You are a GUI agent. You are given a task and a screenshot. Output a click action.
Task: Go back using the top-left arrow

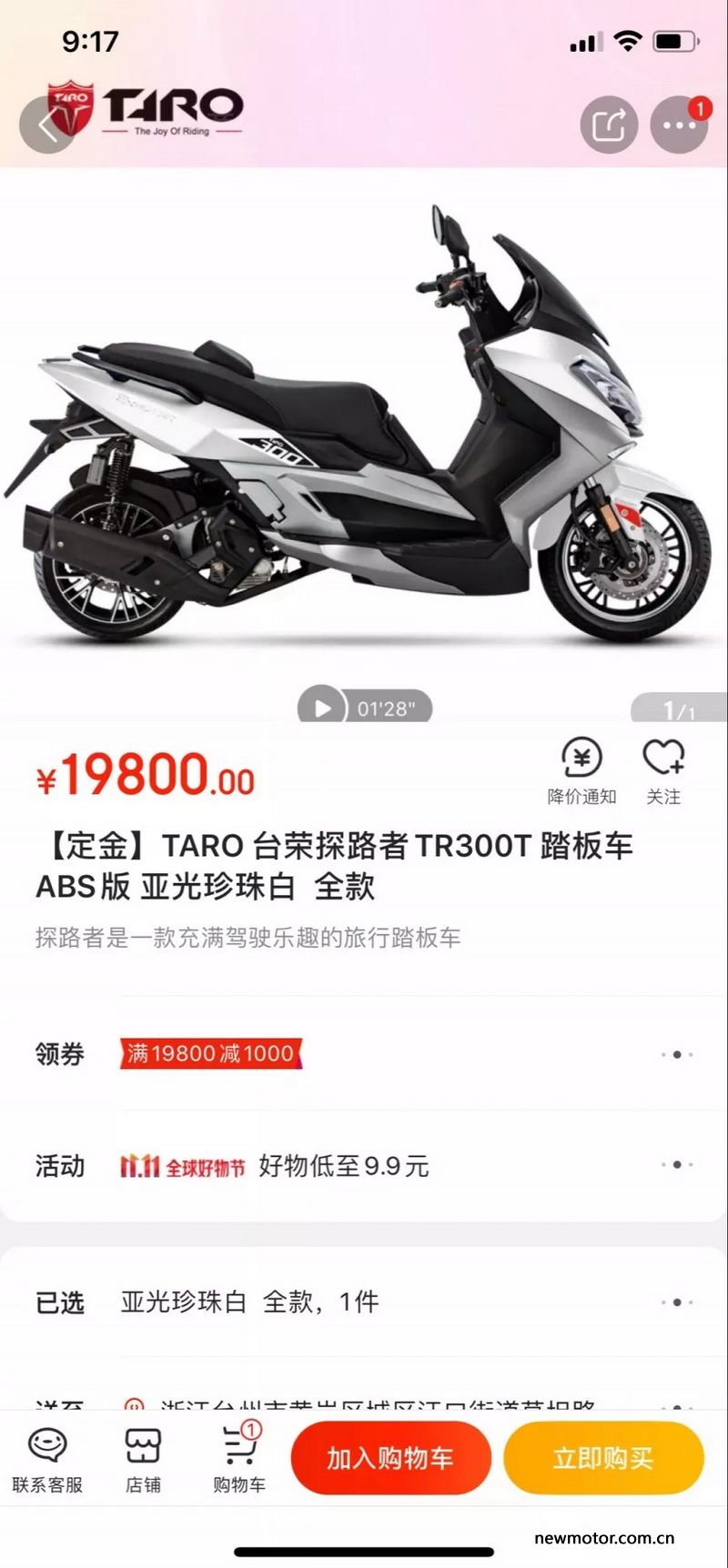(48, 126)
